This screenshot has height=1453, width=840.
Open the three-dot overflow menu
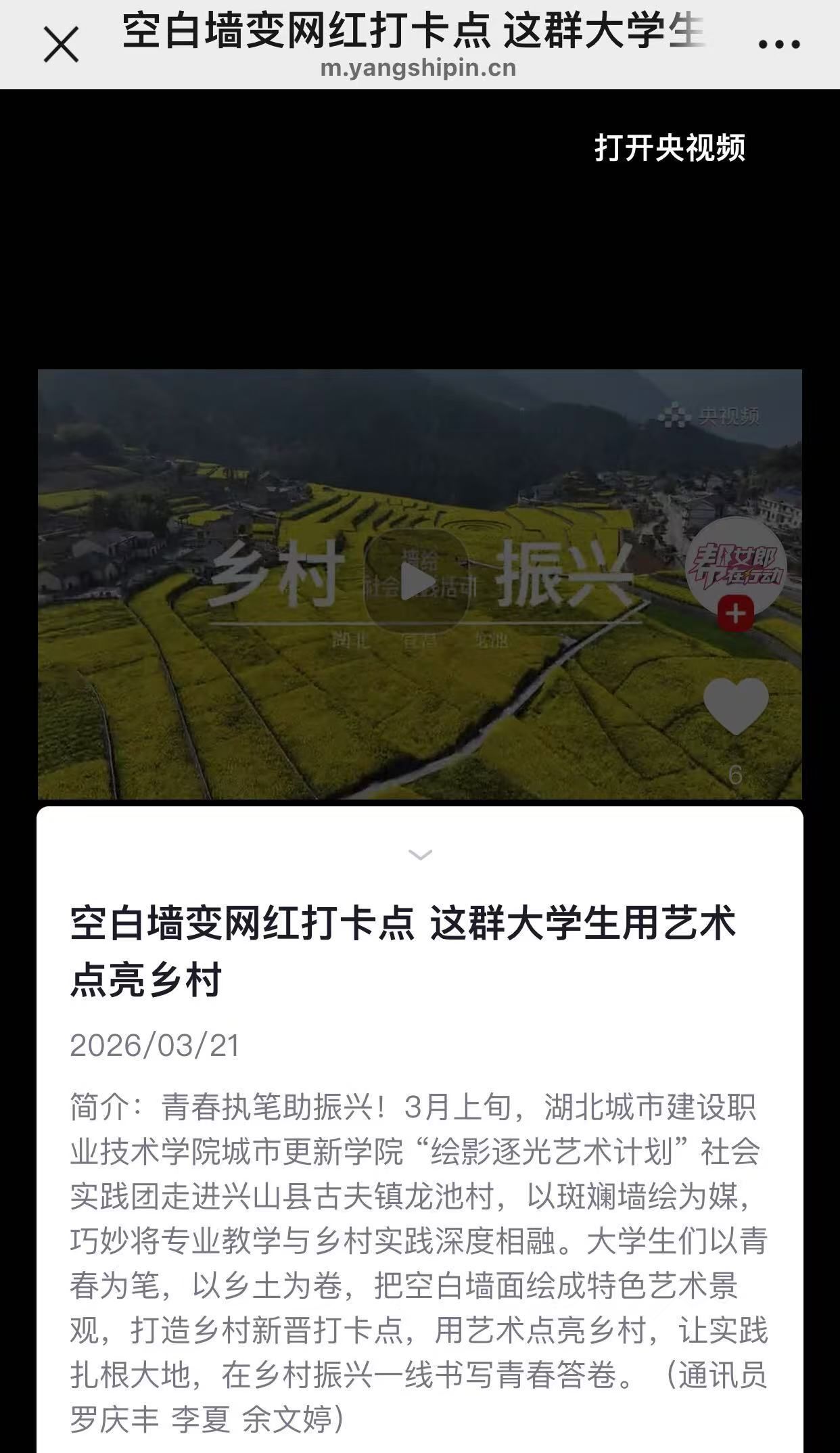[779, 45]
